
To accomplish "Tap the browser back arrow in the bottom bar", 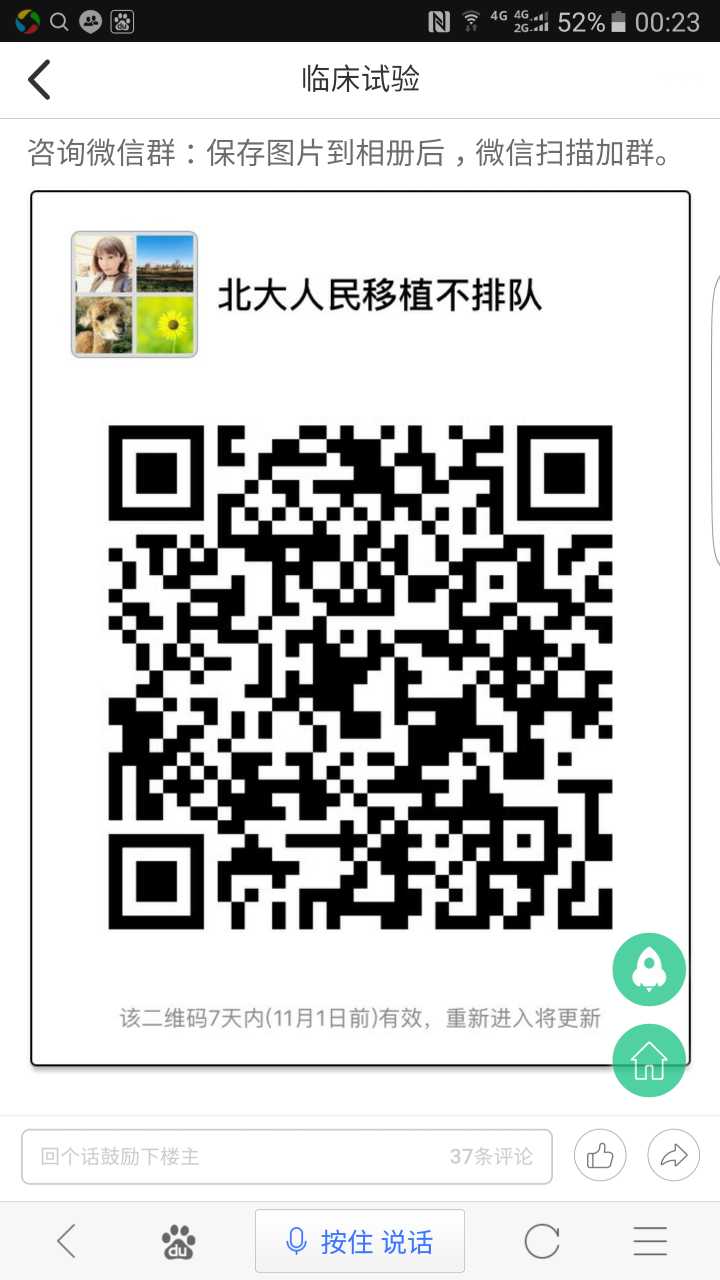I will pos(66,1241).
